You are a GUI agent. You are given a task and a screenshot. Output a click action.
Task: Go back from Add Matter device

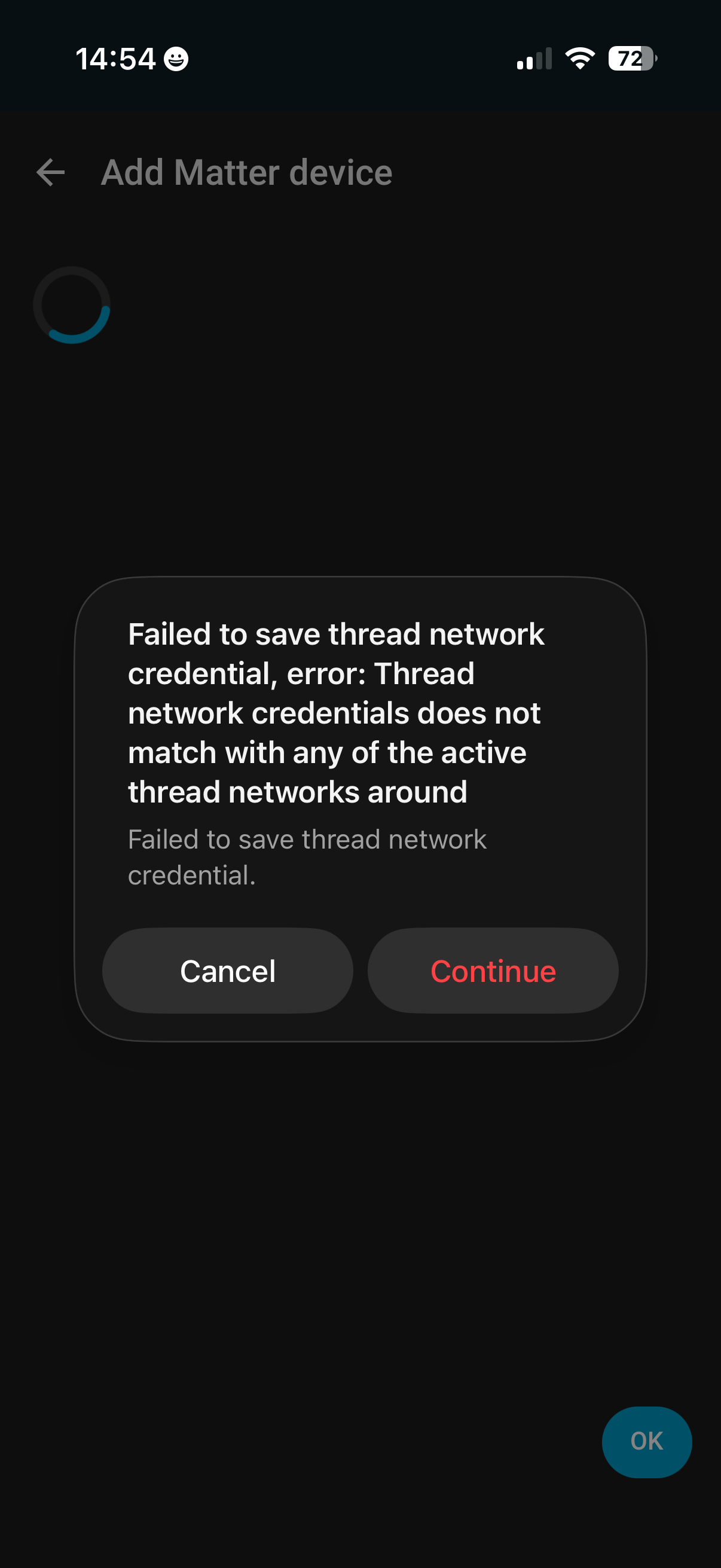click(x=50, y=173)
